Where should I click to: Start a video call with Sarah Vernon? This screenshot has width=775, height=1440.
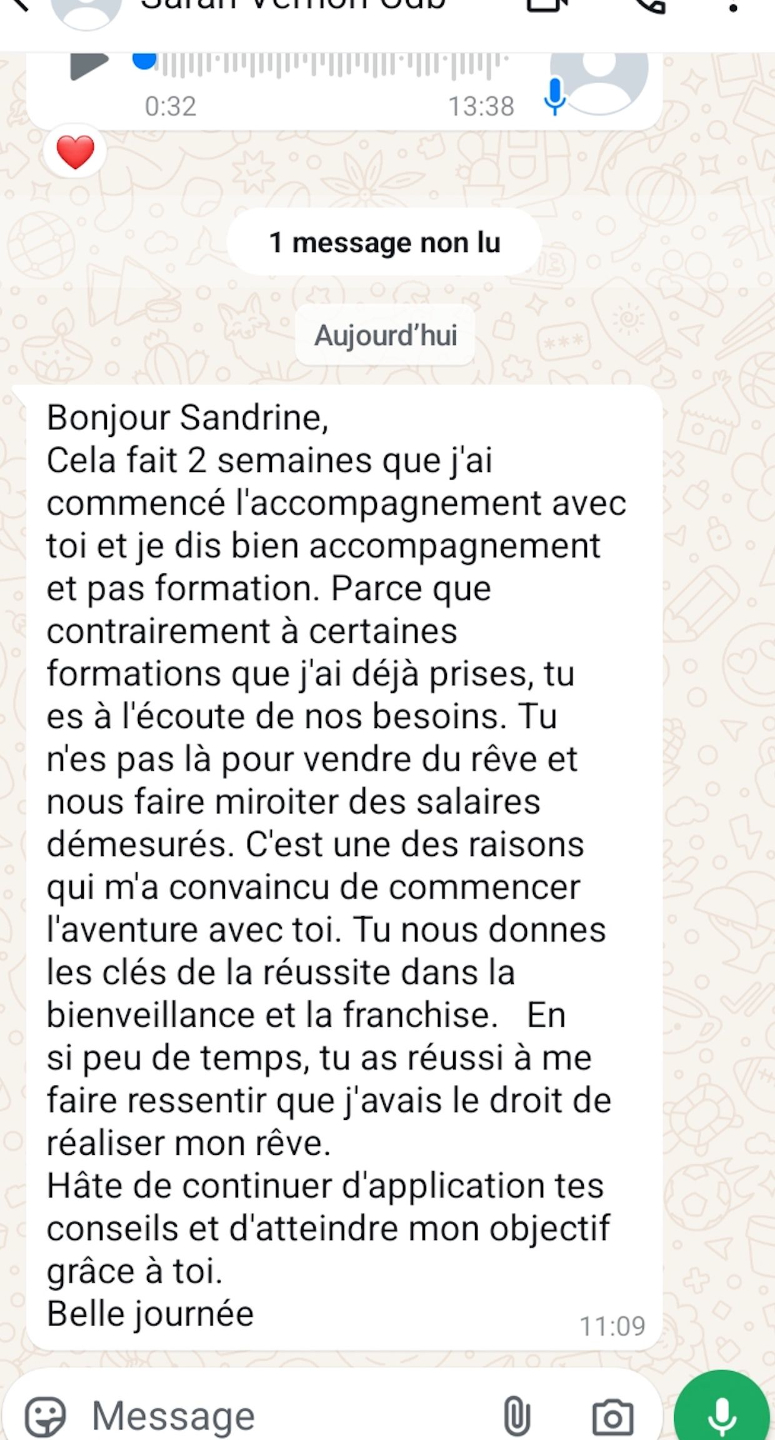545,6
